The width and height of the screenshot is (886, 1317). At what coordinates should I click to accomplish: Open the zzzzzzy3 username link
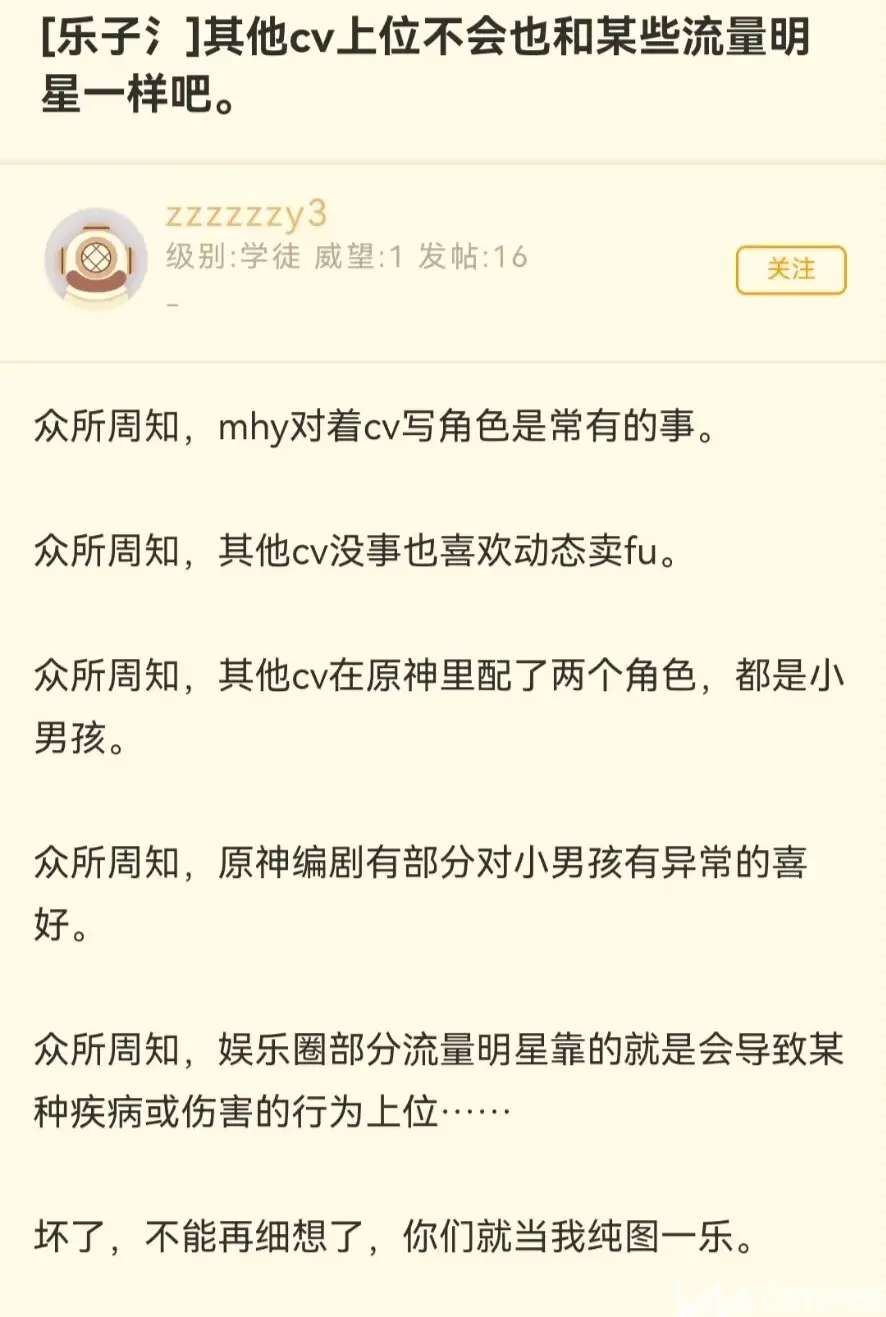click(246, 214)
